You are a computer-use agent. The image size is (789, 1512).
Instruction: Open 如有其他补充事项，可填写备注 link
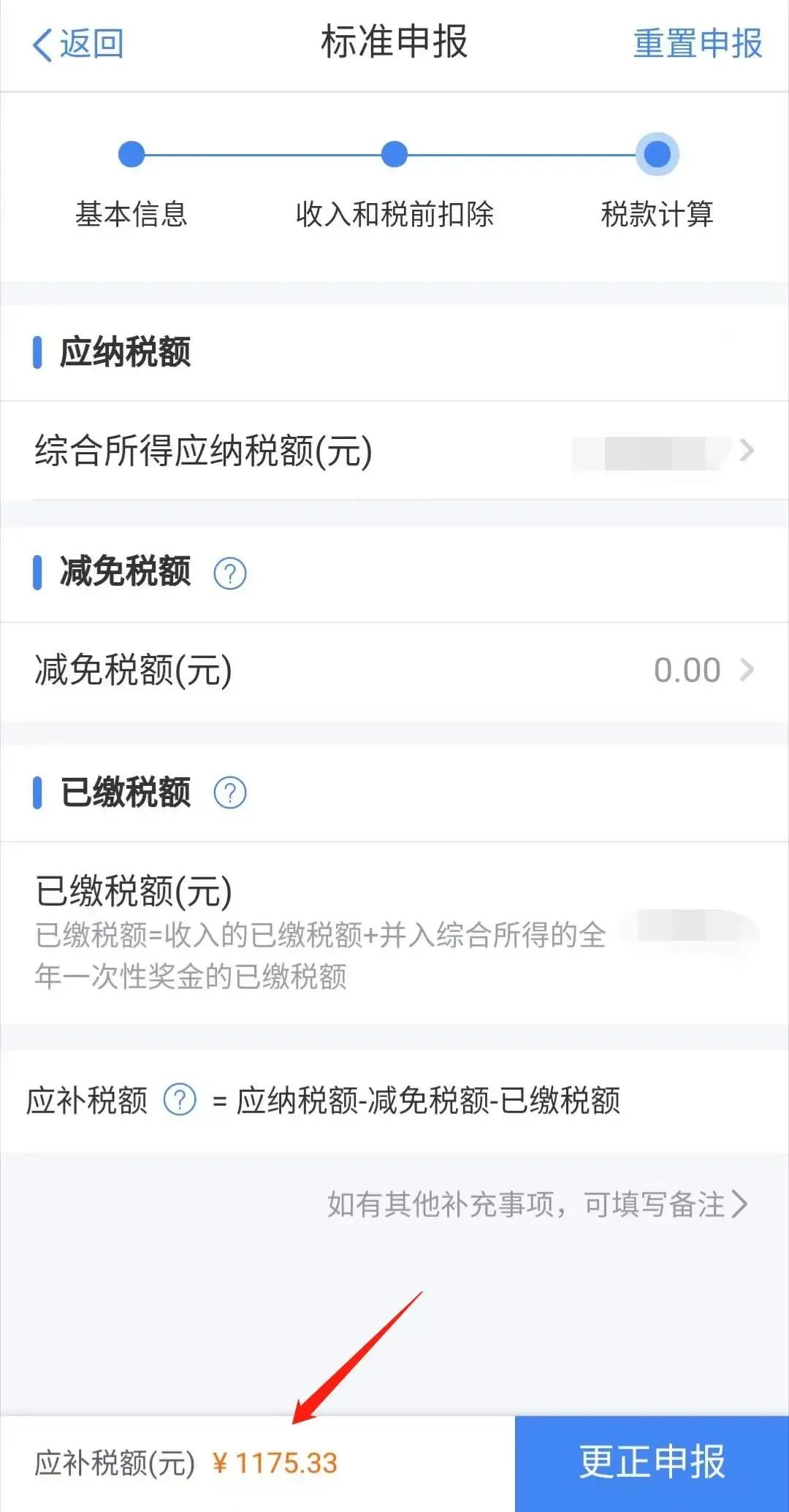click(538, 1204)
